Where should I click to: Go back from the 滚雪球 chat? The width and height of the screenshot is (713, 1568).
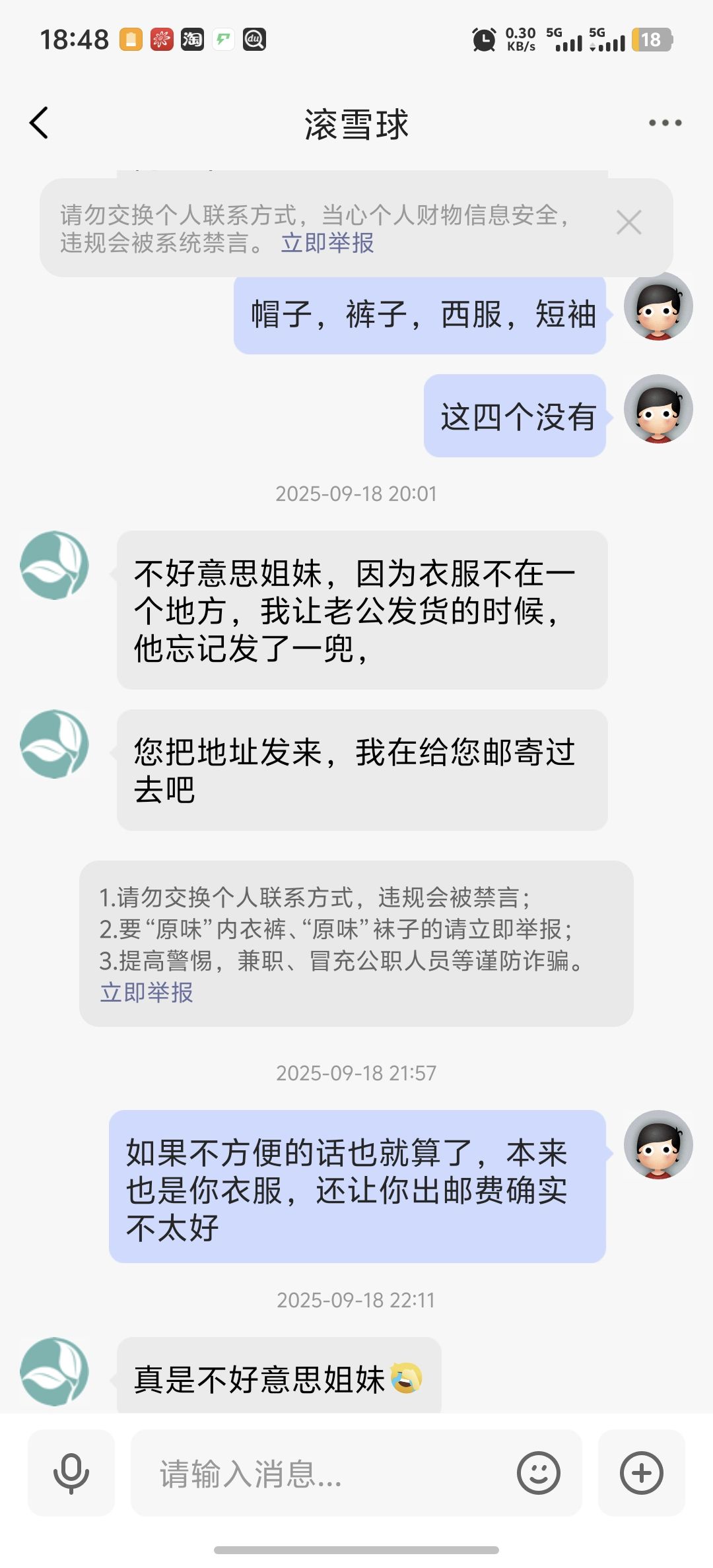coord(40,123)
